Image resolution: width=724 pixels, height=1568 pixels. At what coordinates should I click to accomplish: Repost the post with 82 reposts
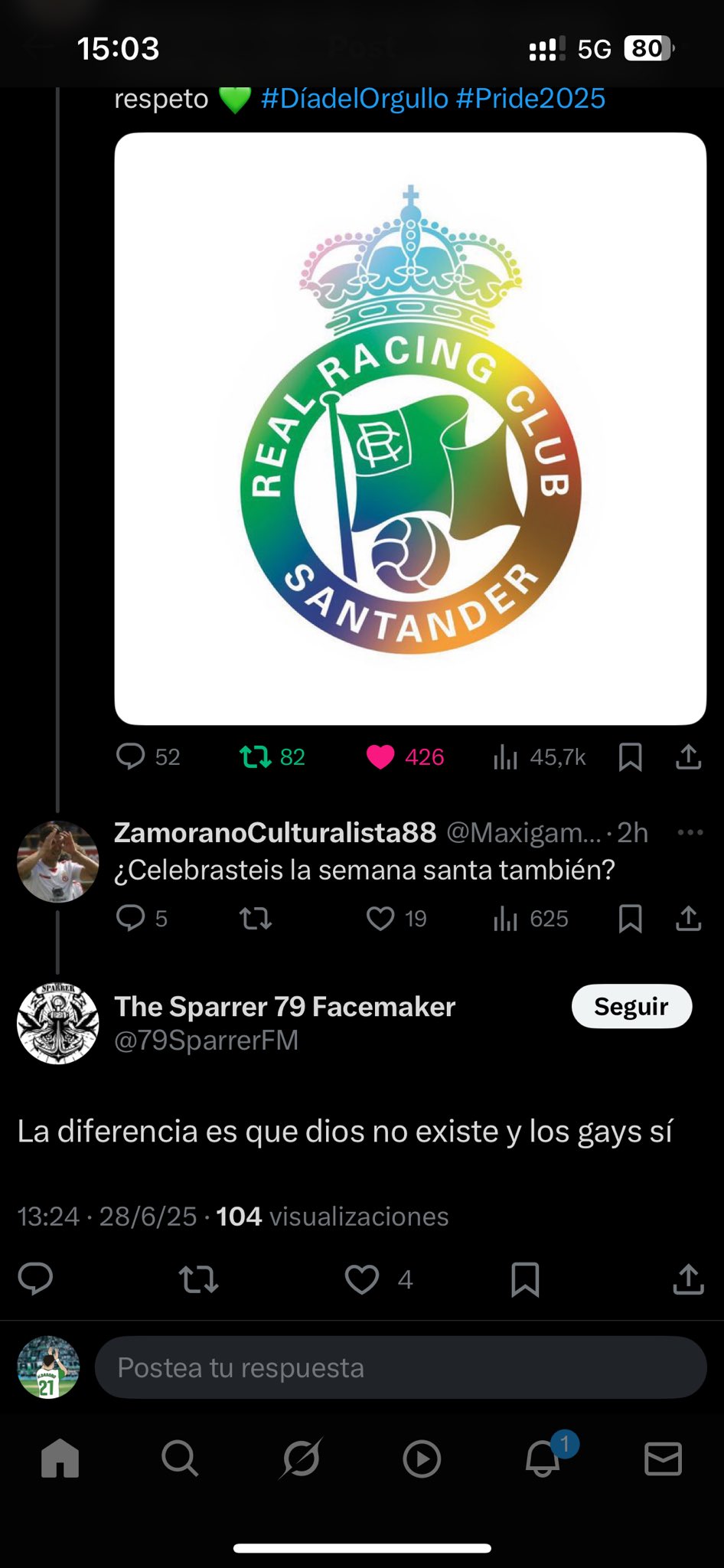pyautogui.click(x=255, y=757)
